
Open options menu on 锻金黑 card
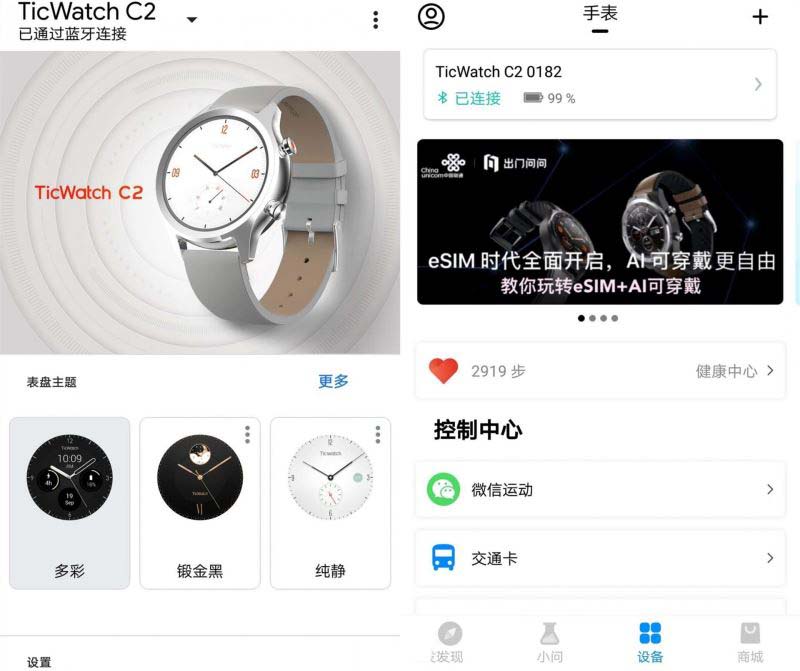point(247,434)
